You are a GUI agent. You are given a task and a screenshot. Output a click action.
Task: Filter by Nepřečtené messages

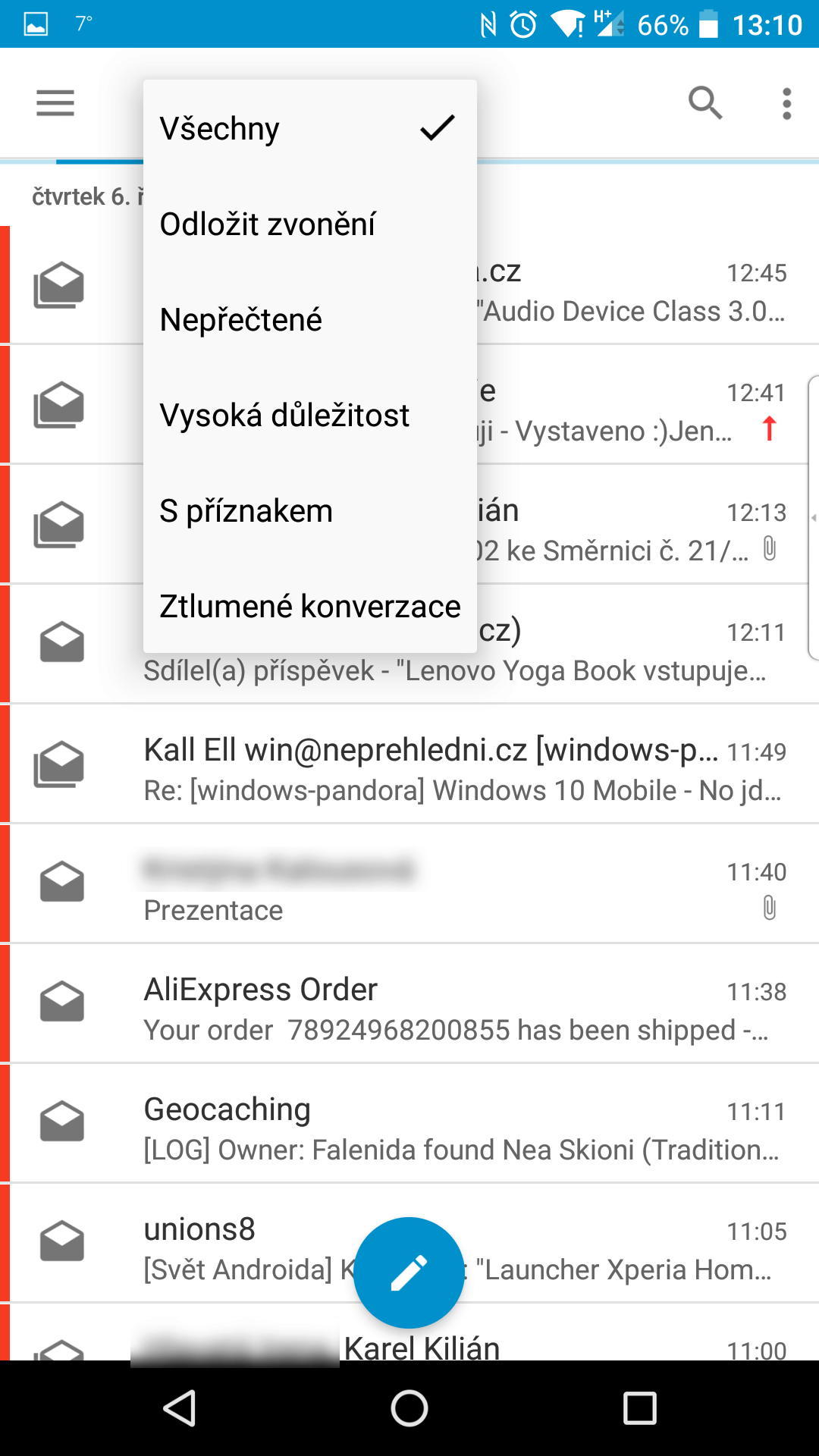coord(309,319)
